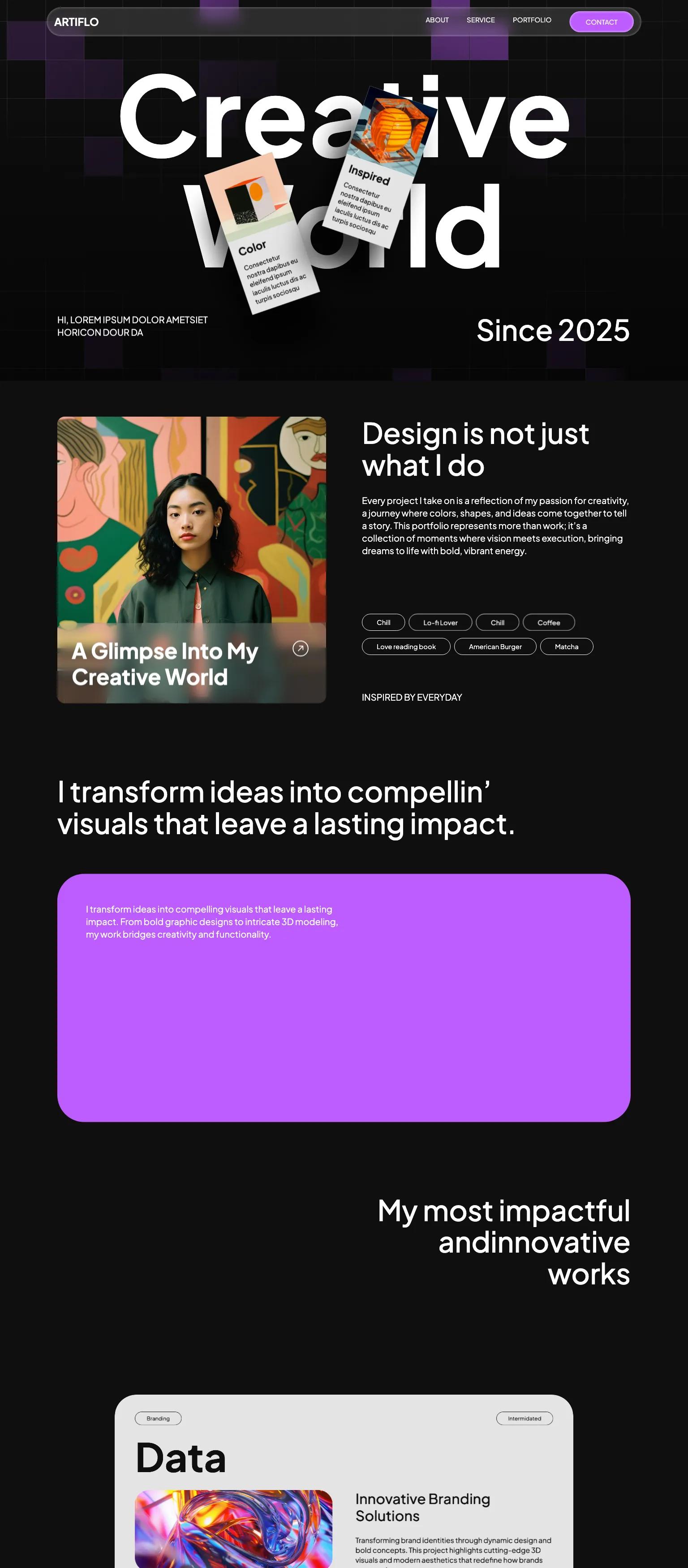Click the ARTIFLO logo
Viewport: 688px width, 1568px height.
click(77, 22)
